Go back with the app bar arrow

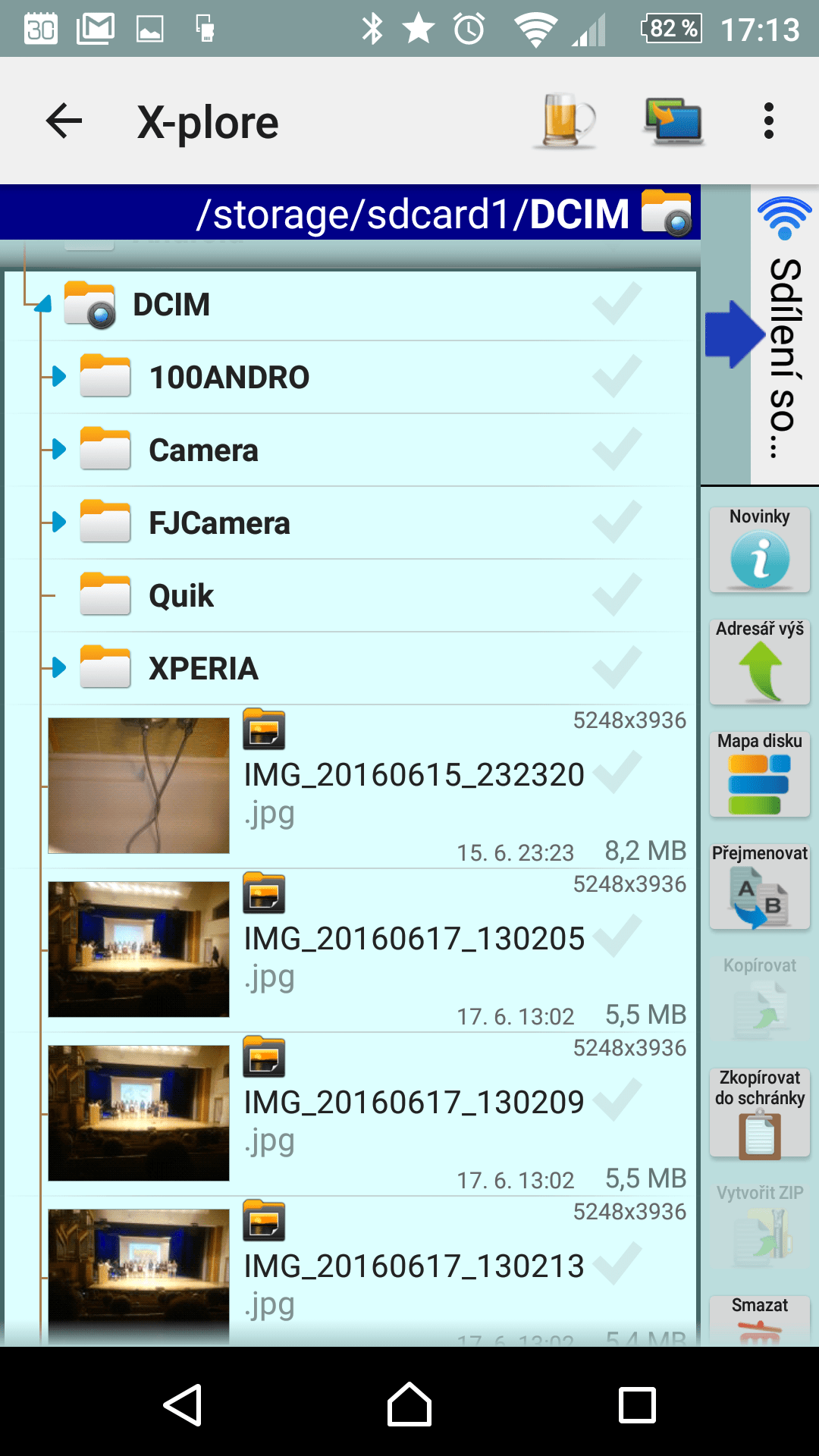(x=64, y=121)
